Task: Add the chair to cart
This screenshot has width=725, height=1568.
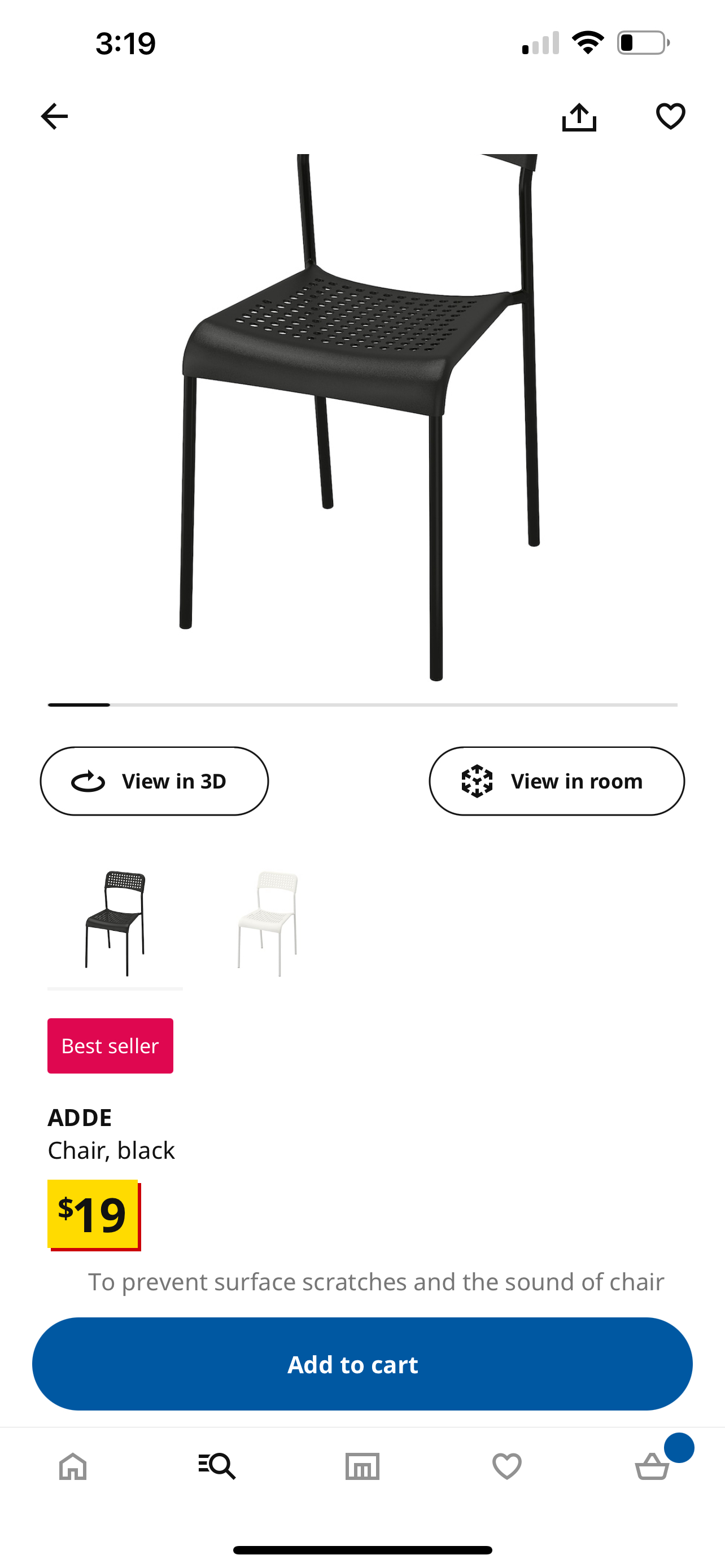Action: click(362, 1364)
